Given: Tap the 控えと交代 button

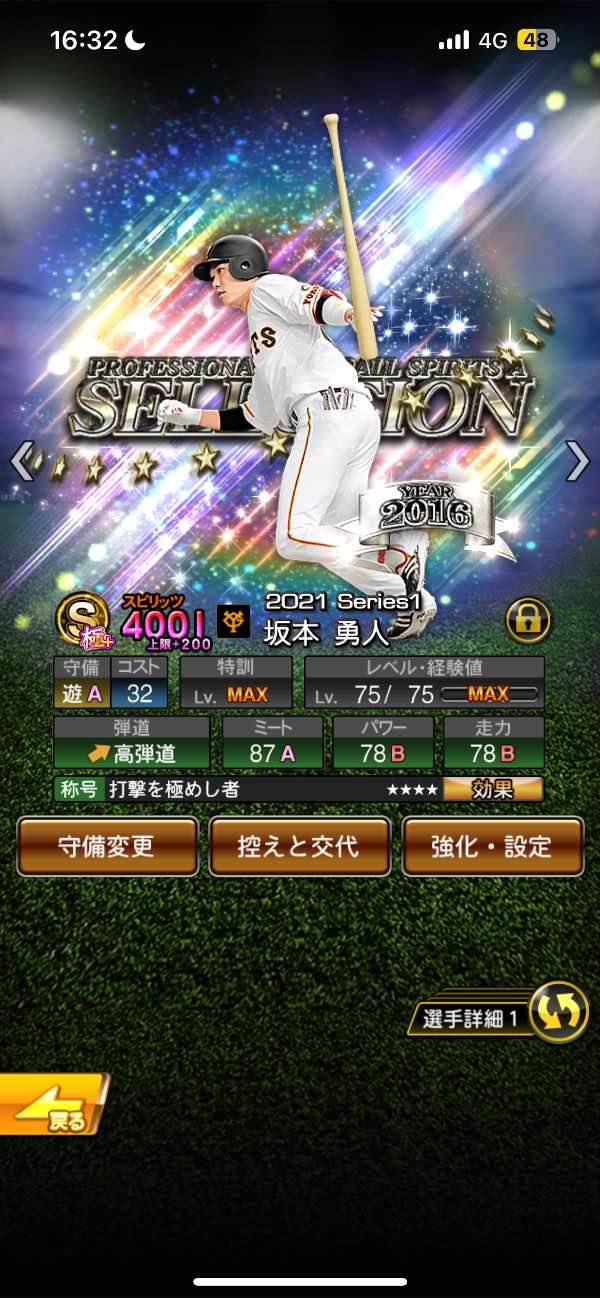Looking at the screenshot, I should point(299,846).
